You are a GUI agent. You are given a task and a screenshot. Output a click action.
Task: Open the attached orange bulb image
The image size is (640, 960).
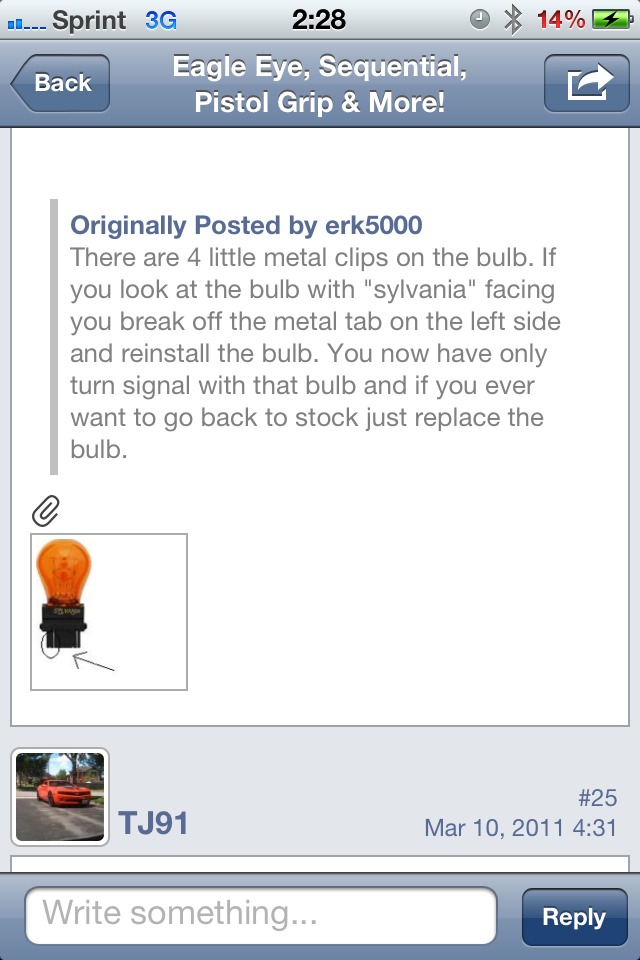tap(109, 611)
